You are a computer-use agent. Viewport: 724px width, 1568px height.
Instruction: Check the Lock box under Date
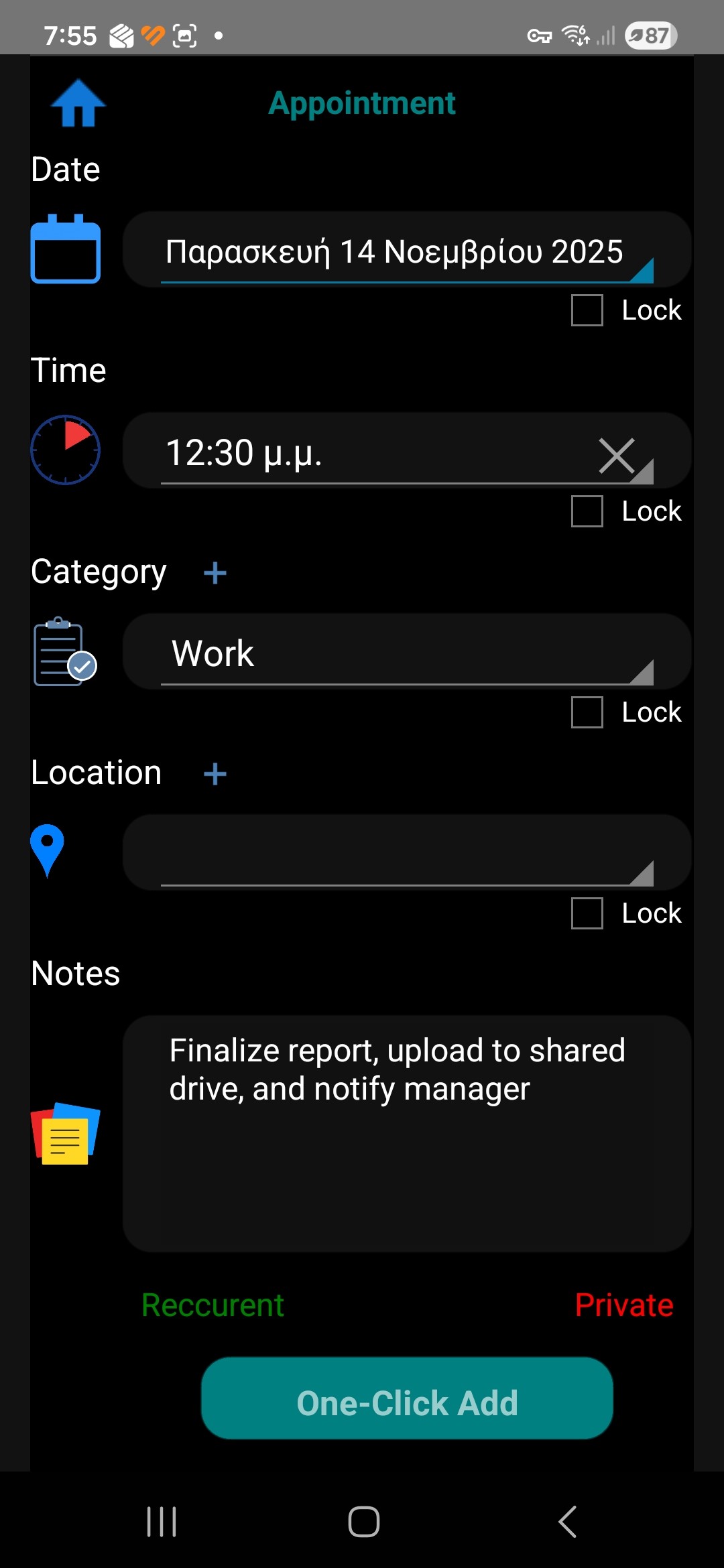click(x=587, y=310)
